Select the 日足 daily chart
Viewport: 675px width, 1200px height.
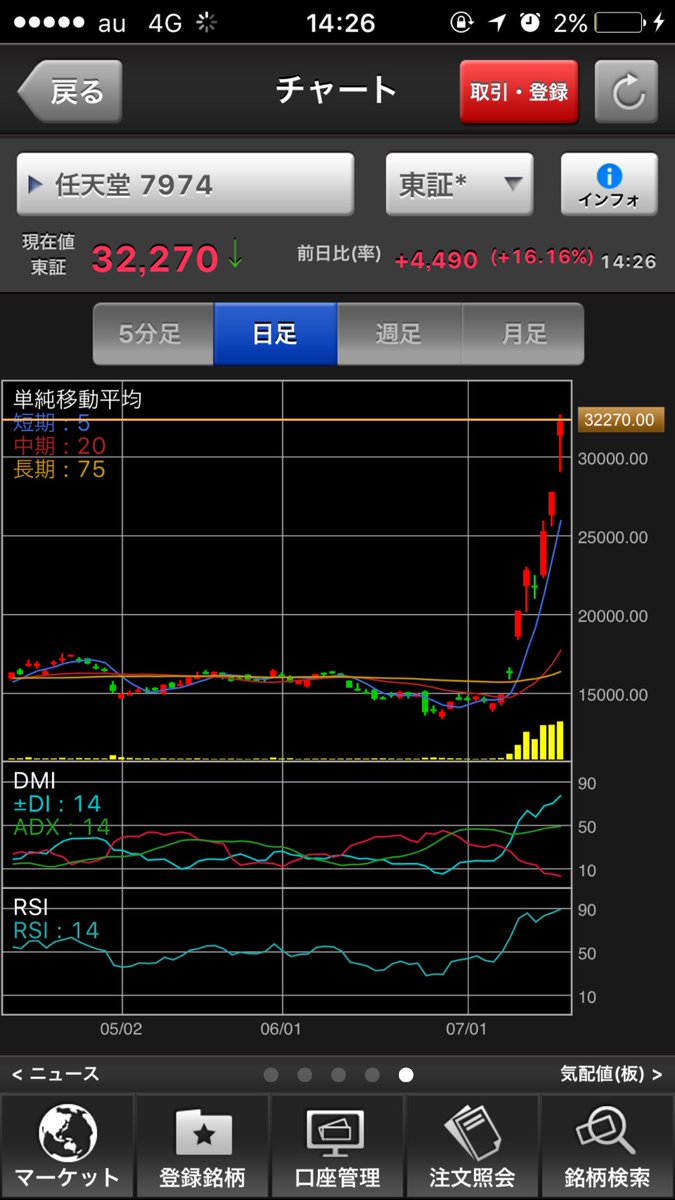click(275, 334)
